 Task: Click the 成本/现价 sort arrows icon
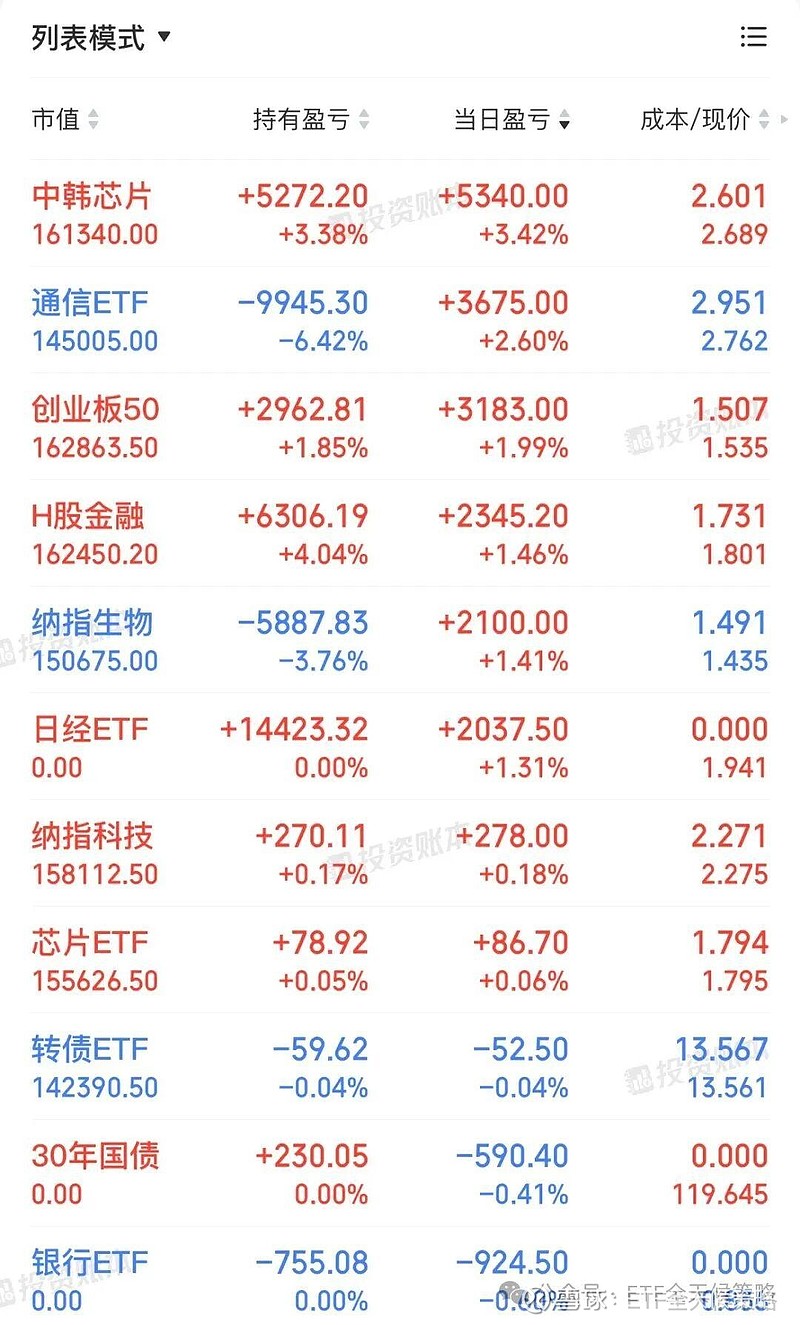[x=763, y=120]
